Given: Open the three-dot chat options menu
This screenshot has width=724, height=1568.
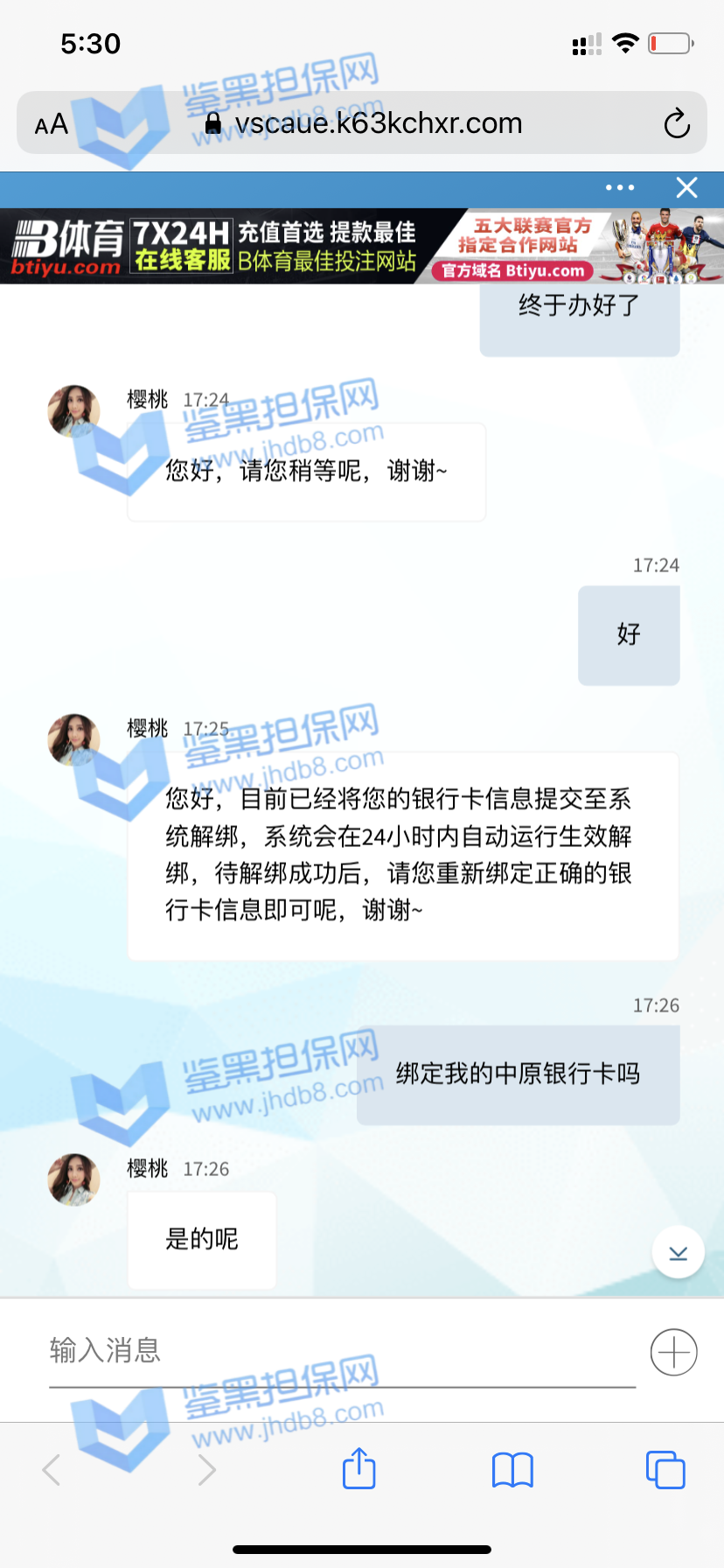Looking at the screenshot, I should (x=620, y=188).
